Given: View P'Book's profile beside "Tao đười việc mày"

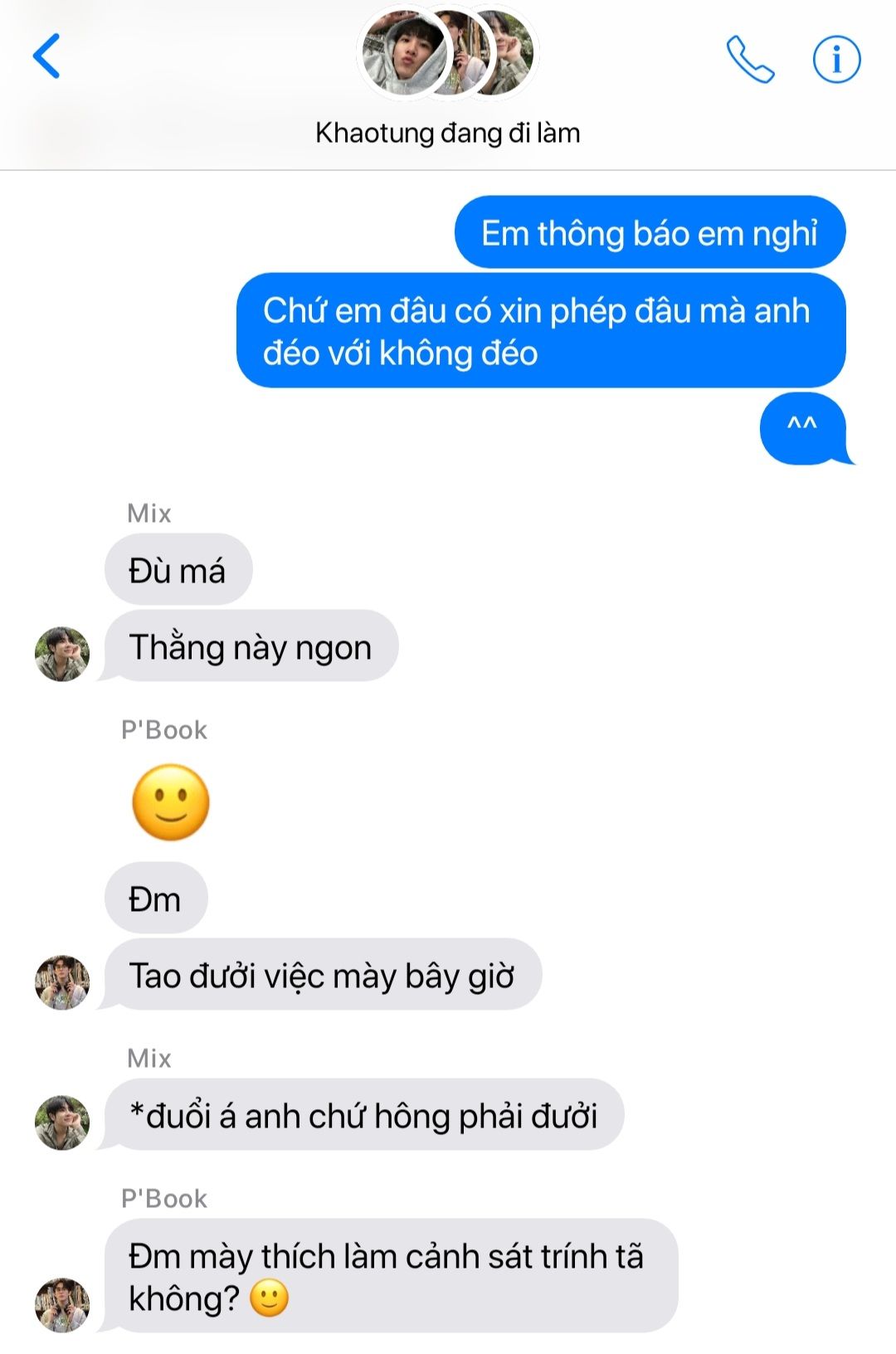Looking at the screenshot, I should pos(62,982).
